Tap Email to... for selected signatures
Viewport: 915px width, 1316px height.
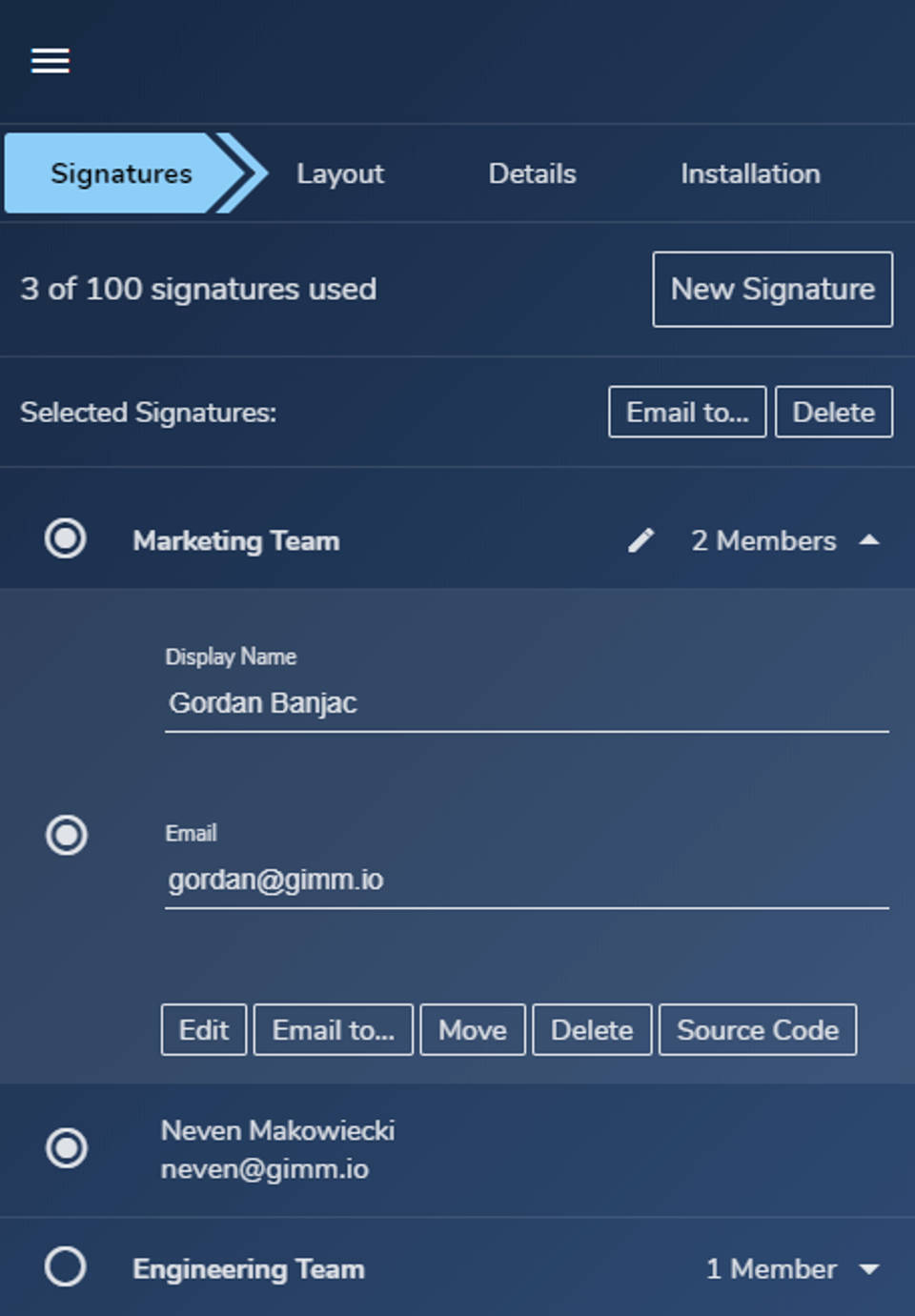pos(686,412)
